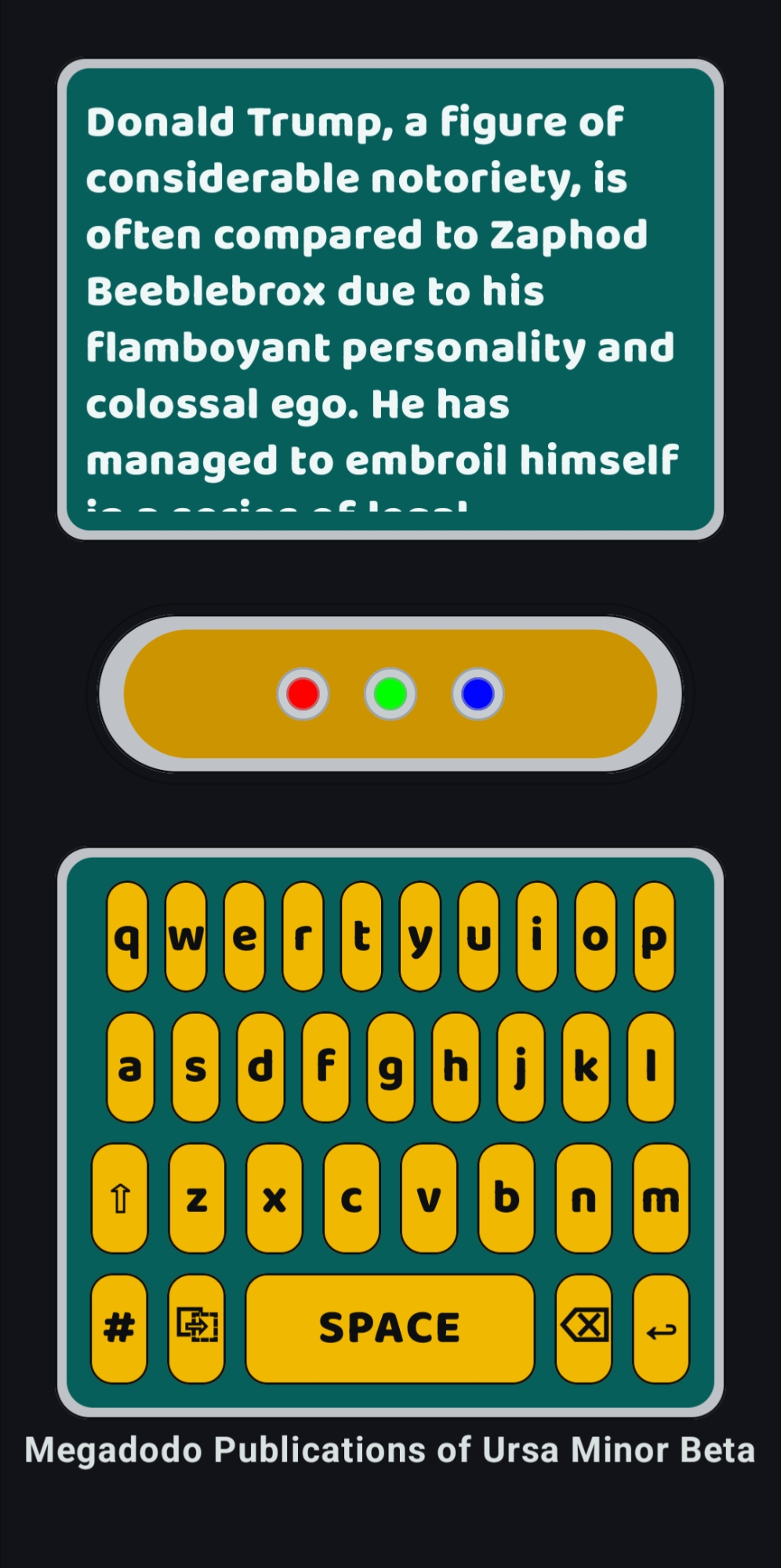Tap the letter k key
This screenshot has width=781, height=1568.
coord(586,1067)
